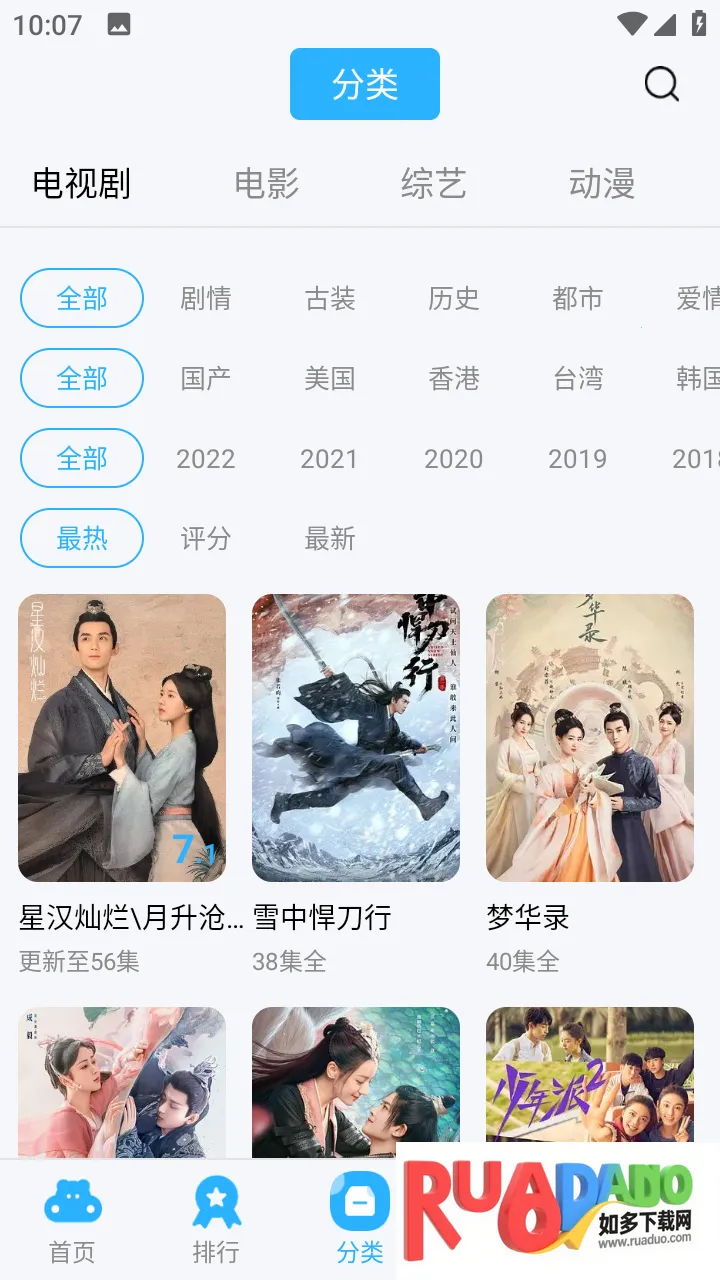Screen dimensions: 720x1280
Task: View 星汉灿烂\月升沧海 details
Action: (x=122, y=738)
